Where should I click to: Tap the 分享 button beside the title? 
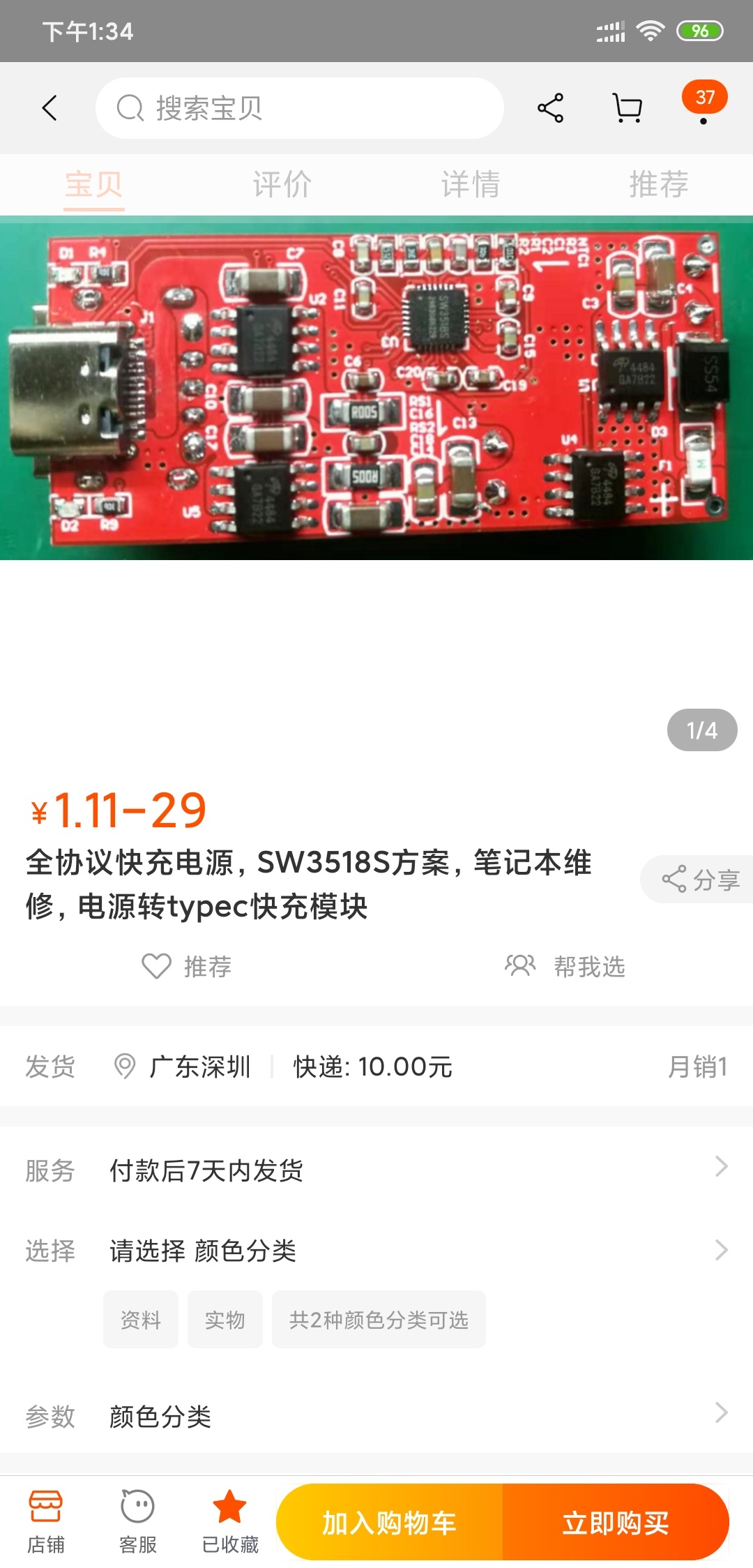(699, 880)
